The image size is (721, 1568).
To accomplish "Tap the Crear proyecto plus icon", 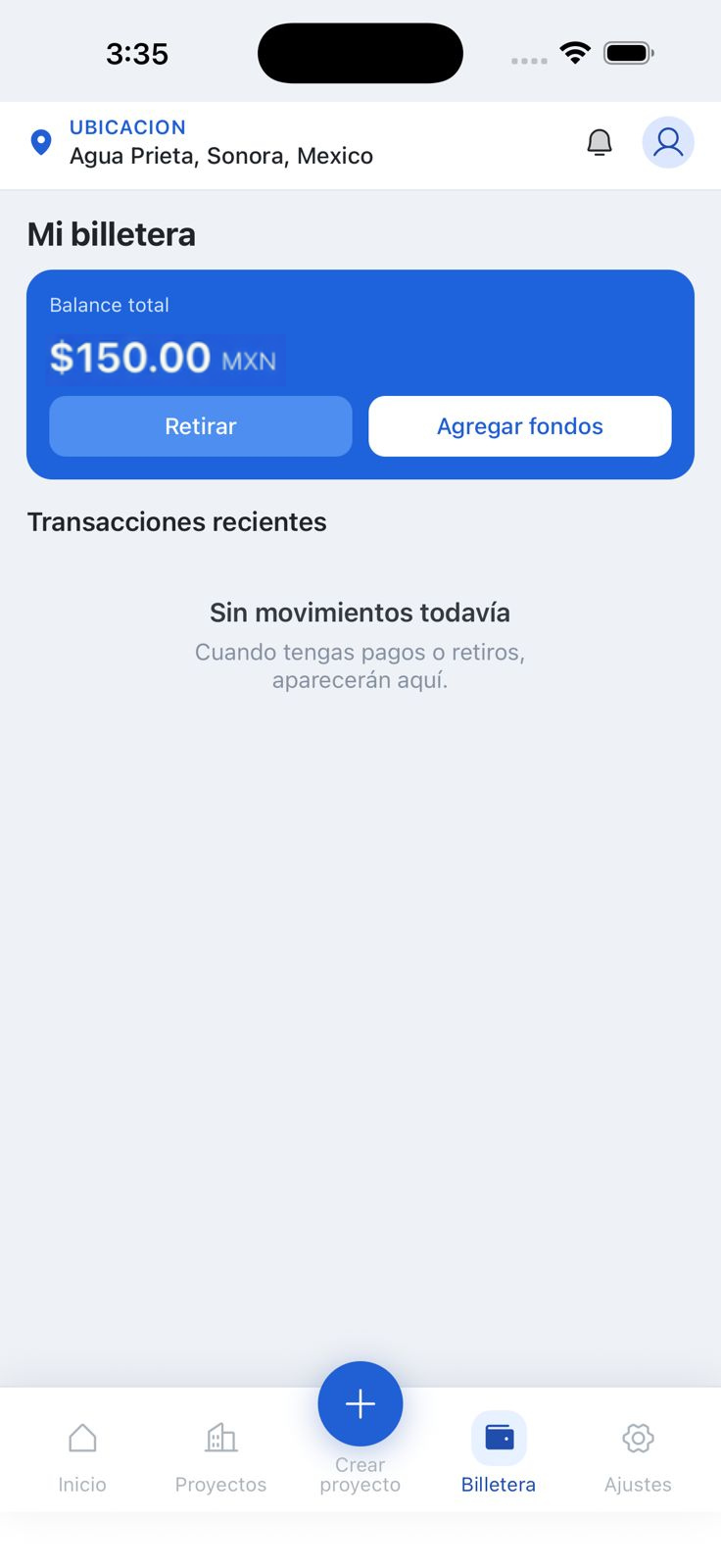I will 360,1403.
